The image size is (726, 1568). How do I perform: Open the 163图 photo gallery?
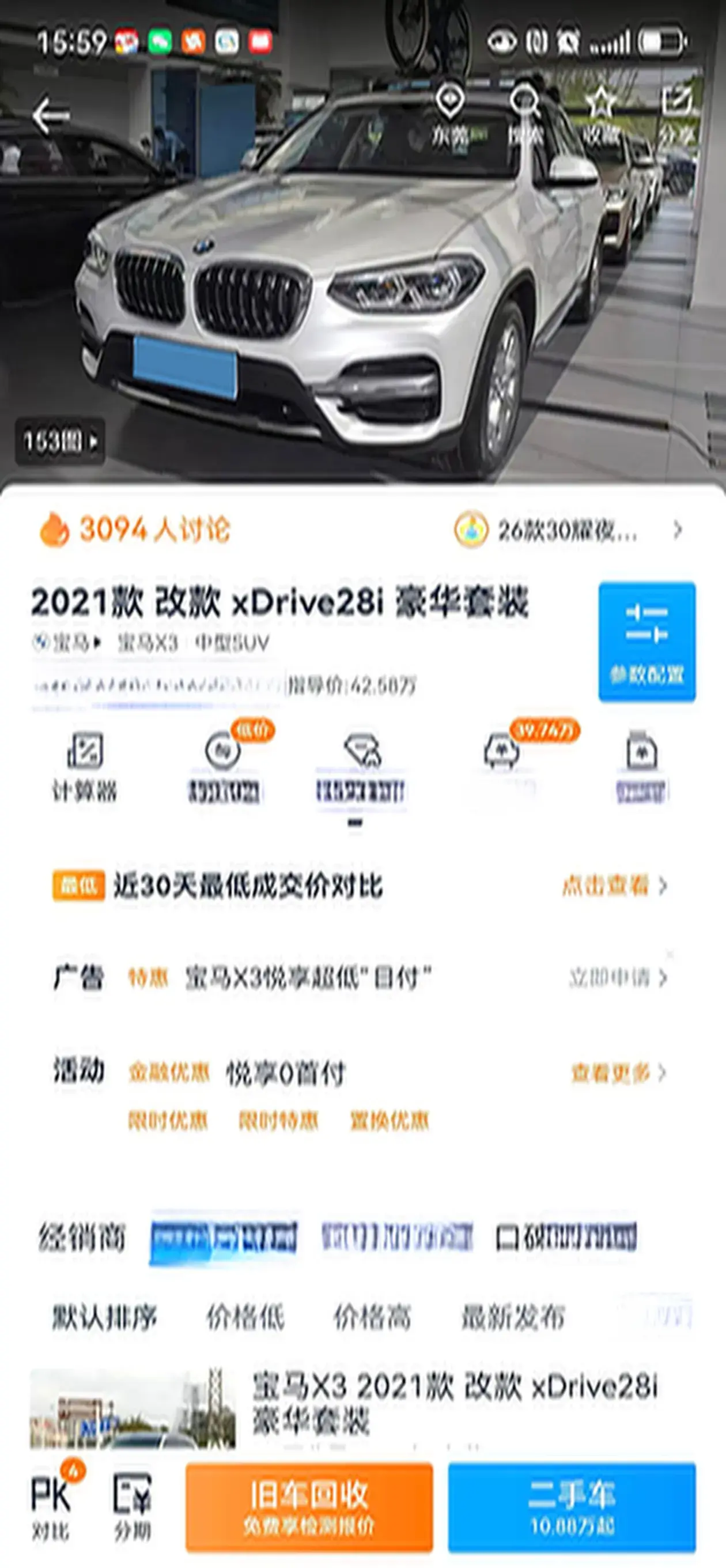60,440
